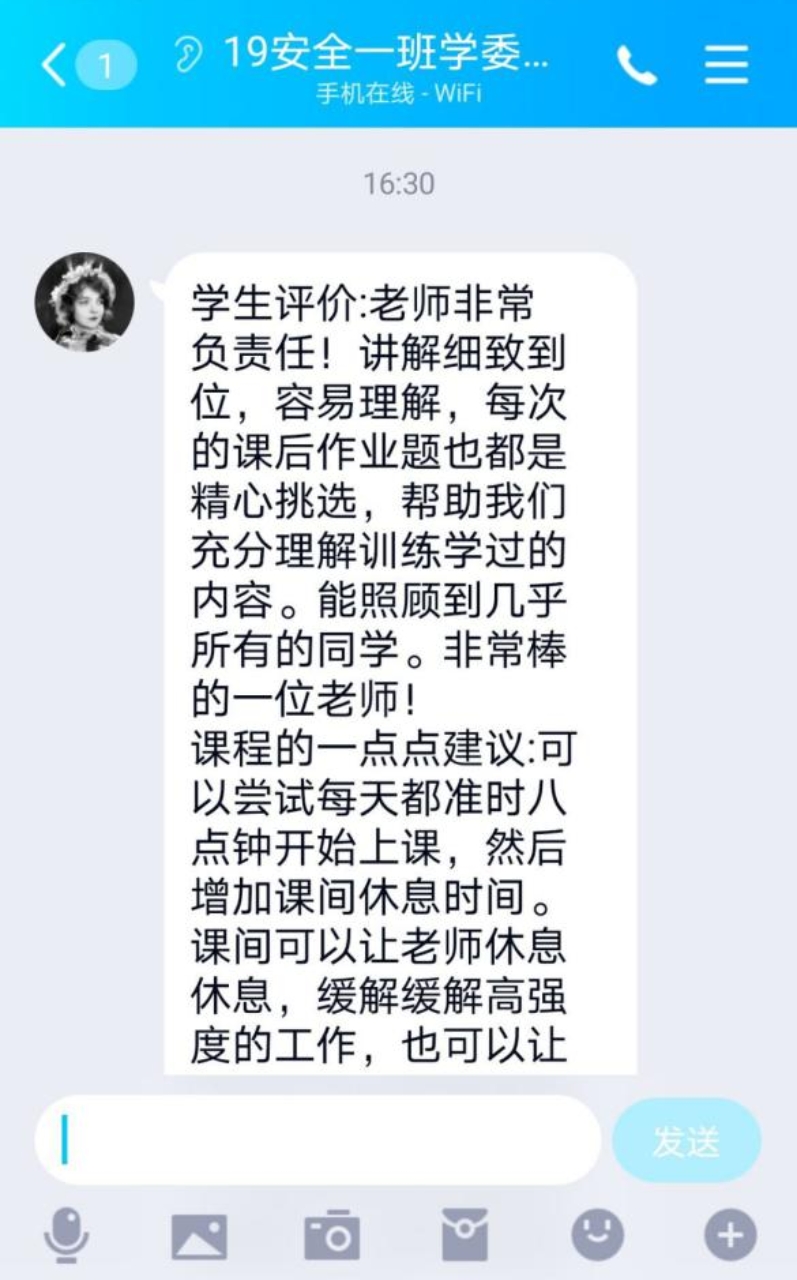Open the chat settings menu
Image resolution: width=797 pixels, height=1280 pixels.
pyautogui.click(x=726, y=66)
